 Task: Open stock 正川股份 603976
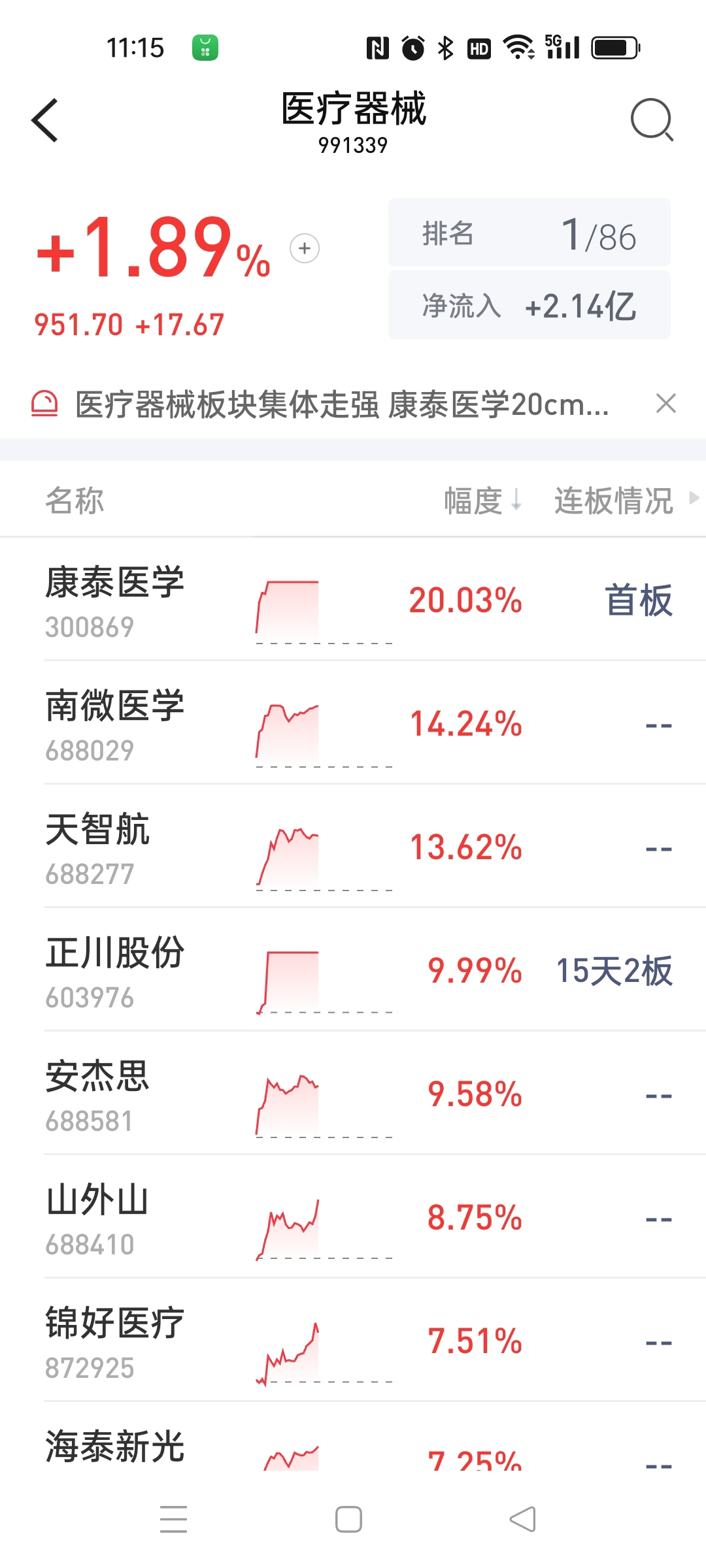(353, 970)
